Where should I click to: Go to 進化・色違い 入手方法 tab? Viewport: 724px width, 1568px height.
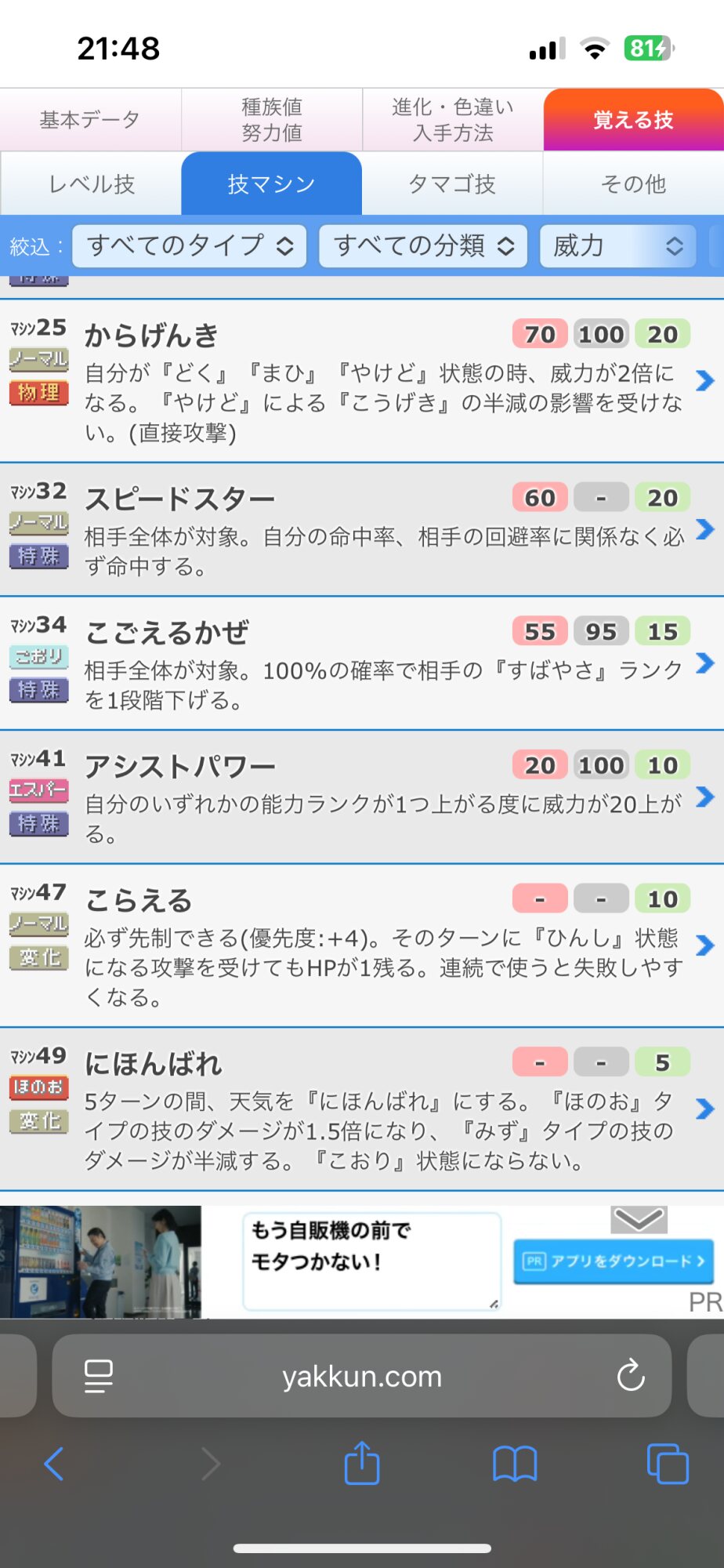453,120
